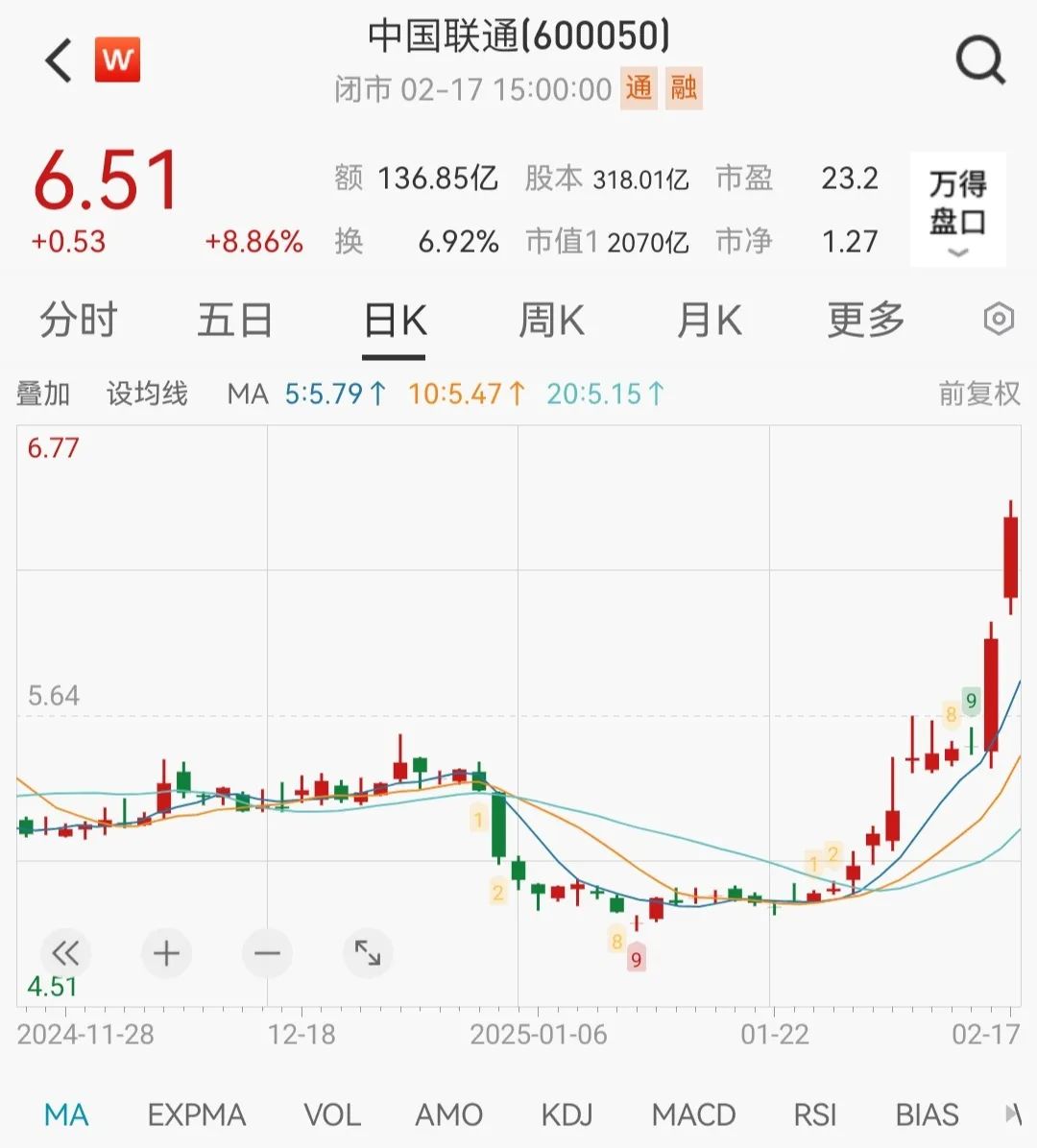Open chart settings hexagon icon

point(999,320)
